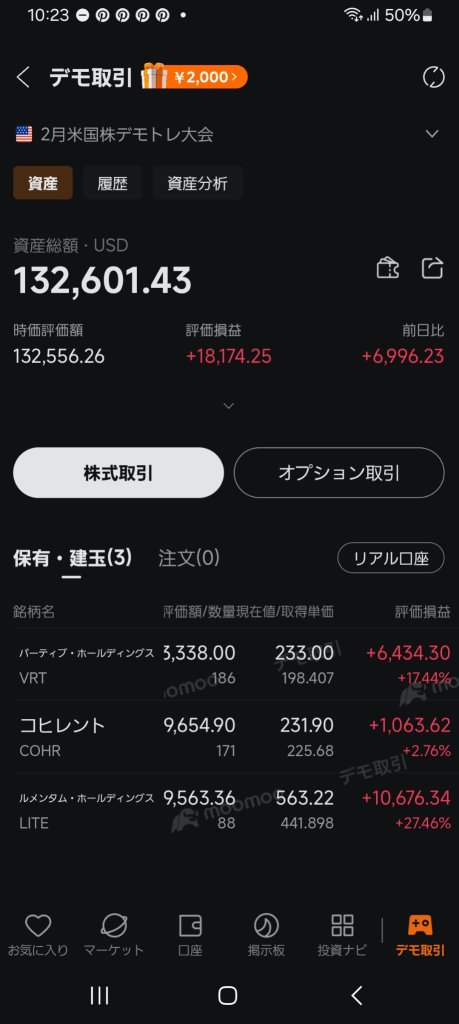Tap the system home button

pyautogui.click(x=227, y=995)
